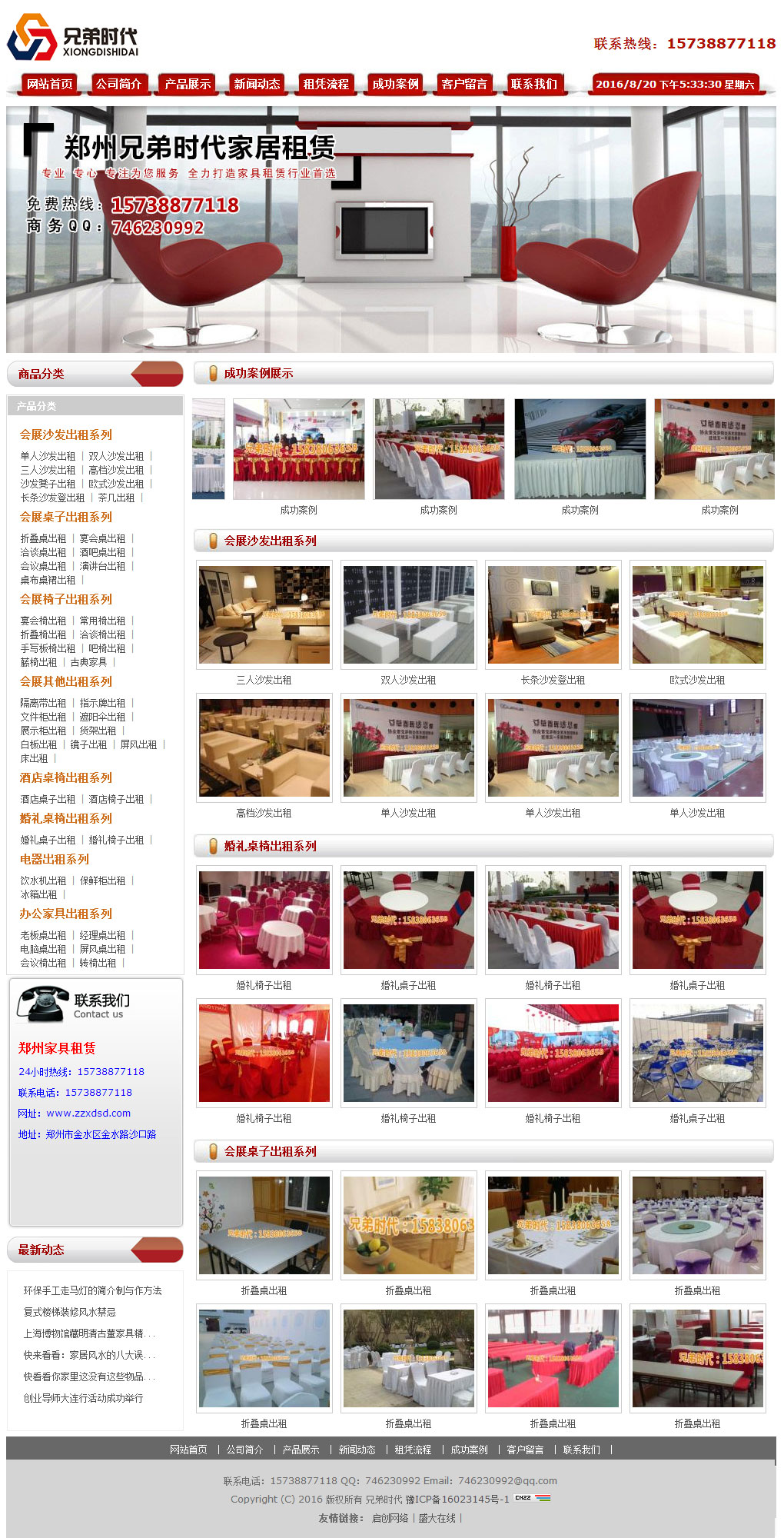Open the article 创业导师大连行活动成功举行

(83, 1398)
